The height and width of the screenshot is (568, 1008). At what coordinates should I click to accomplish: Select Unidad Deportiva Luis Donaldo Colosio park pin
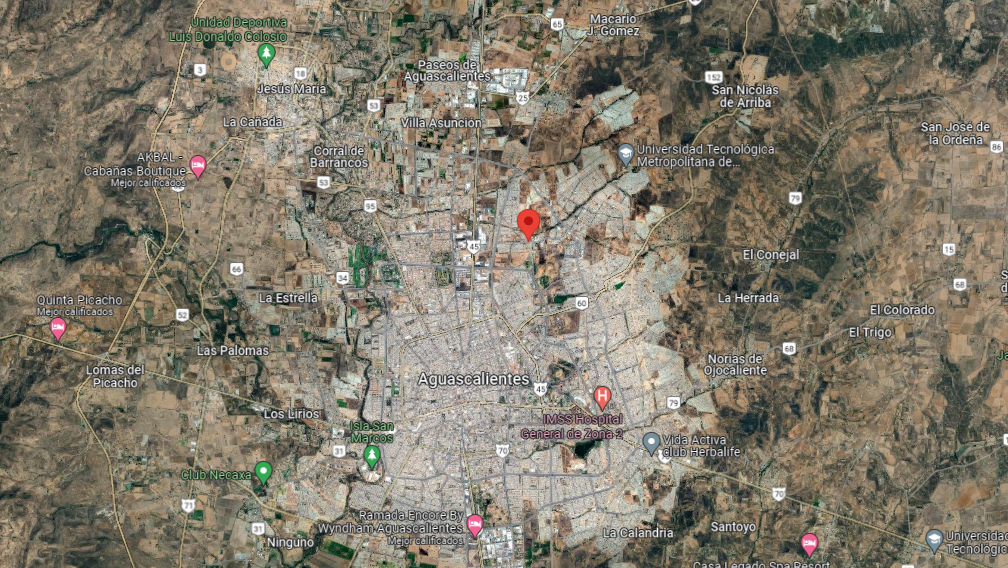pos(266,55)
